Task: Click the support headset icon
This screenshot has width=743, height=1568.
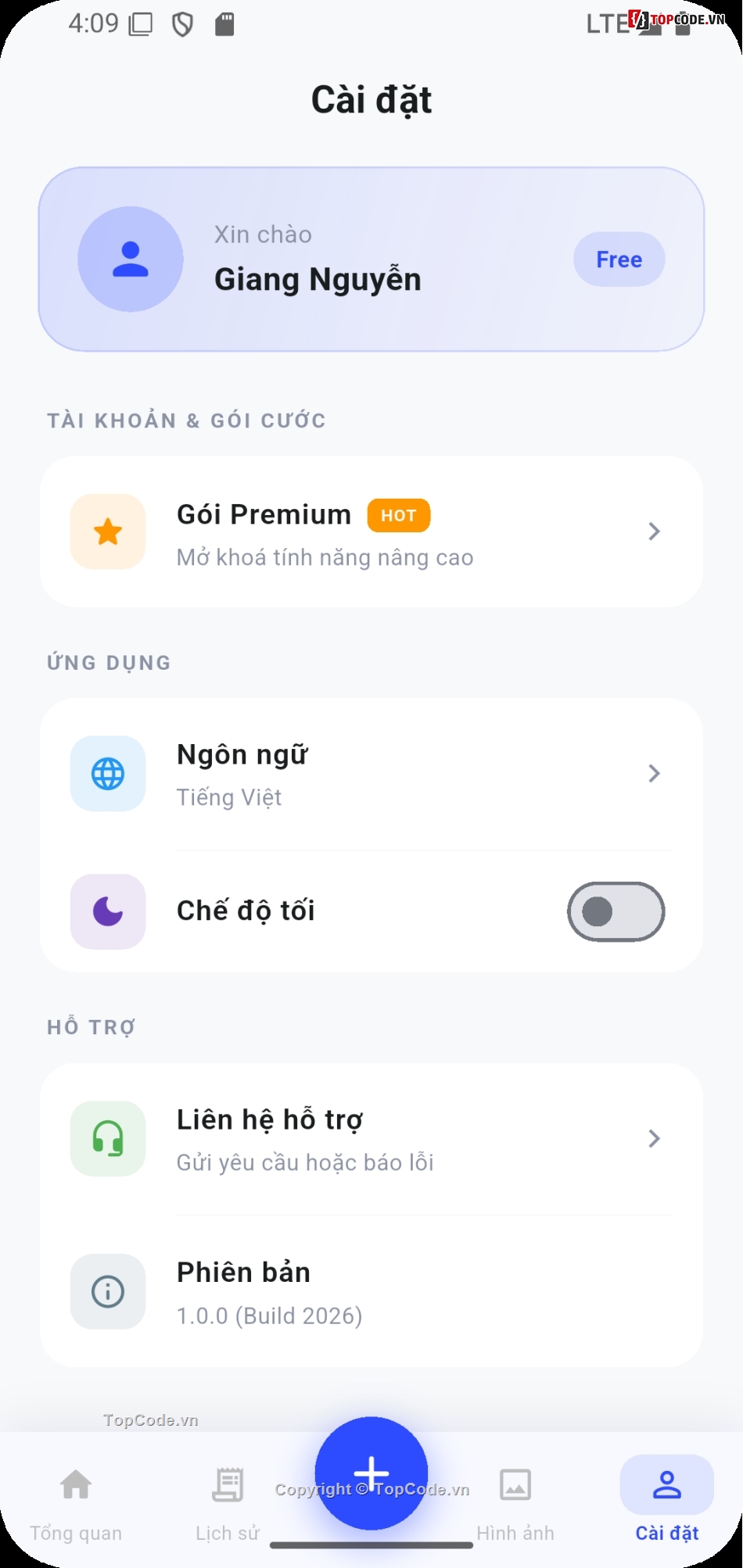Action: click(x=108, y=1139)
